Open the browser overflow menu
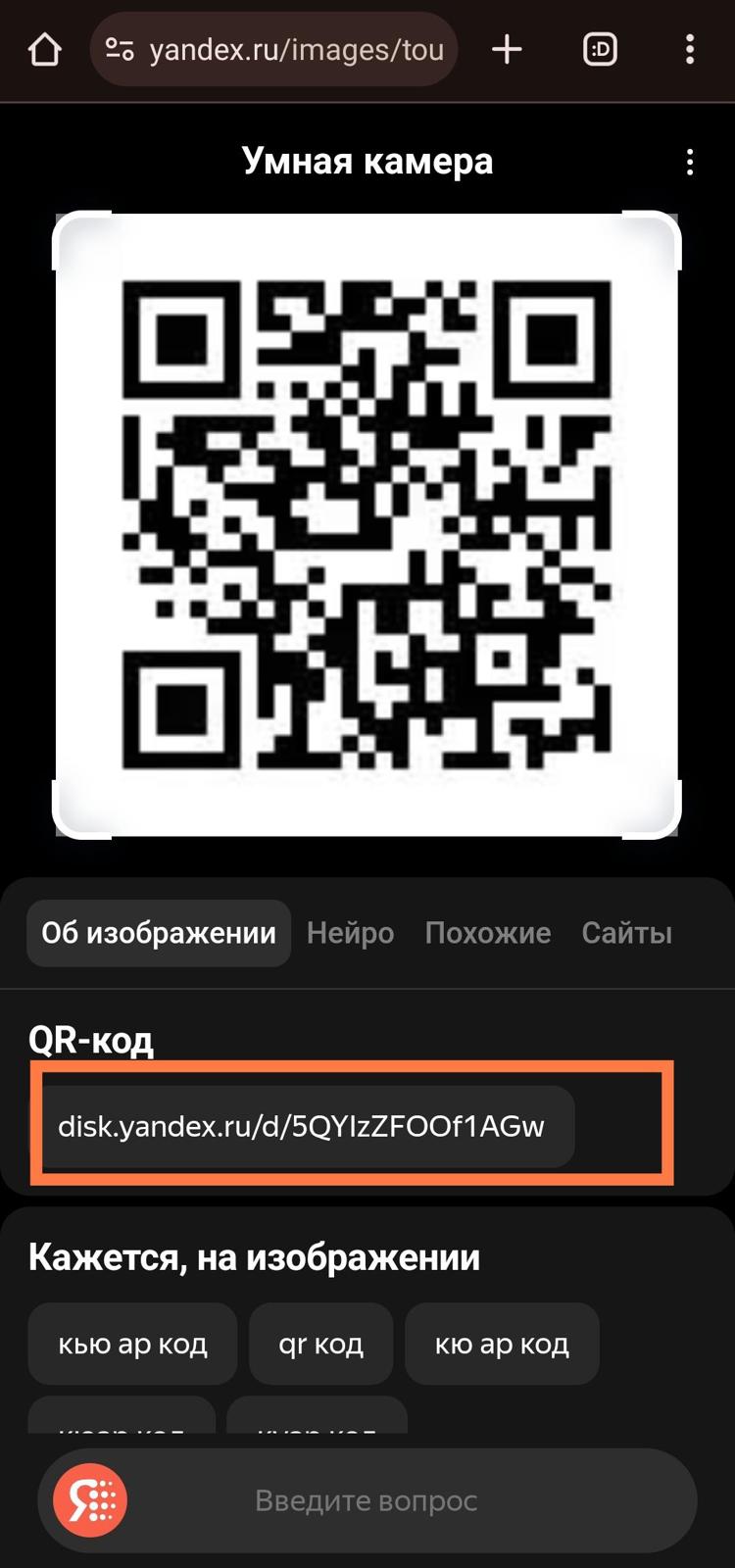 tap(690, 49)
